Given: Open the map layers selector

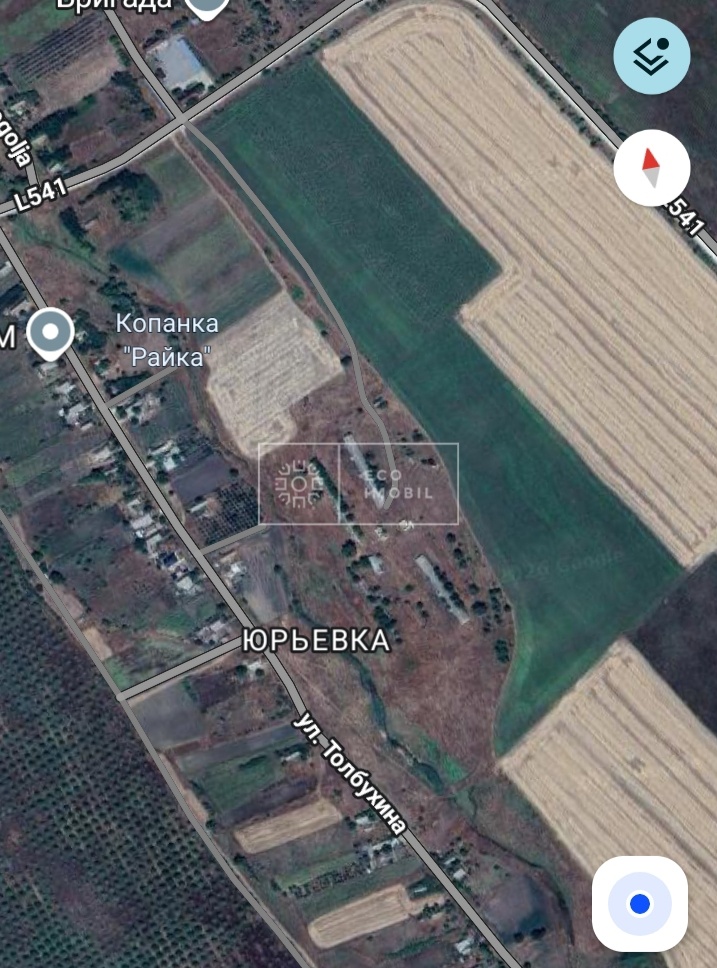Looking at the screenshot, I should point(651,57).
